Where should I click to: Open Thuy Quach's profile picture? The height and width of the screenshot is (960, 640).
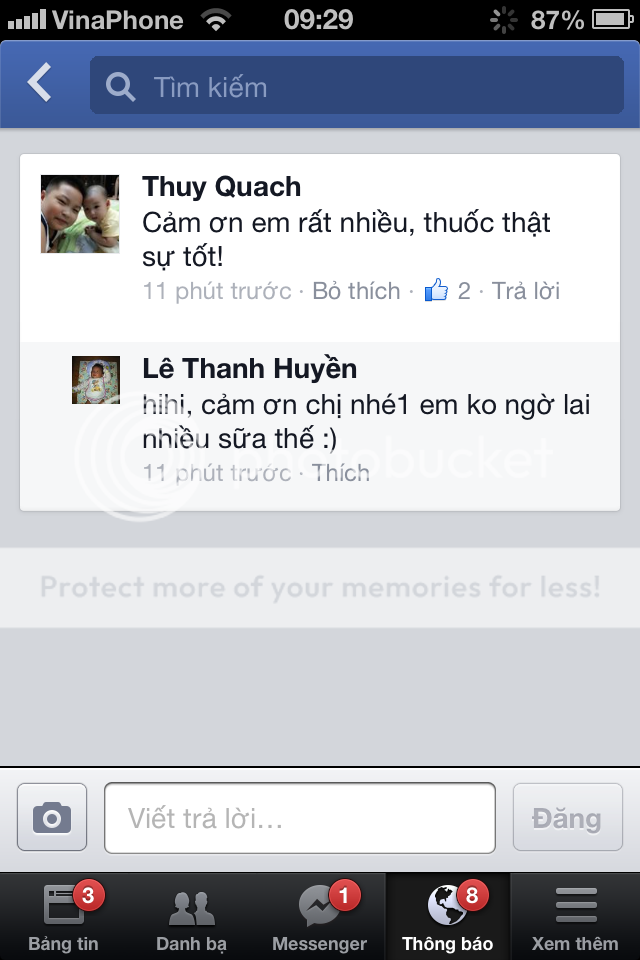(x=80, y=214)
